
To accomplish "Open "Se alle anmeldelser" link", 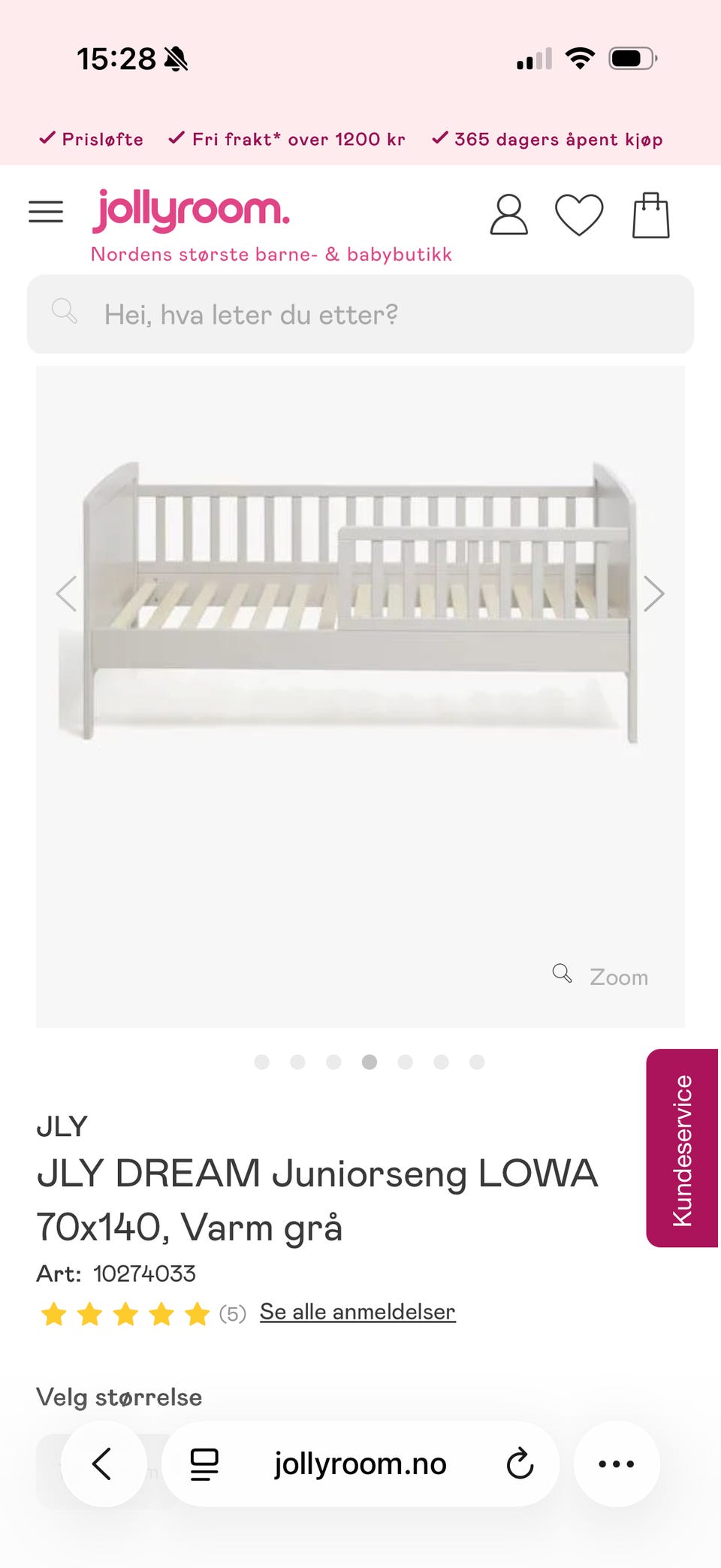I will [x=357, y=1312].
